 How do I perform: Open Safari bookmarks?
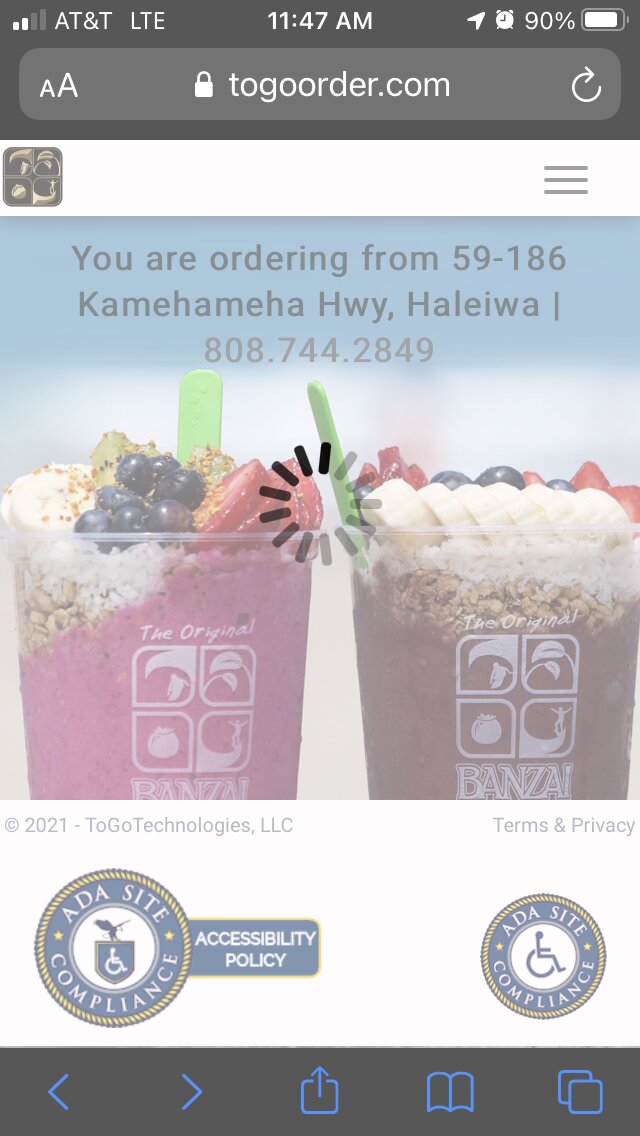(450, 1093)
